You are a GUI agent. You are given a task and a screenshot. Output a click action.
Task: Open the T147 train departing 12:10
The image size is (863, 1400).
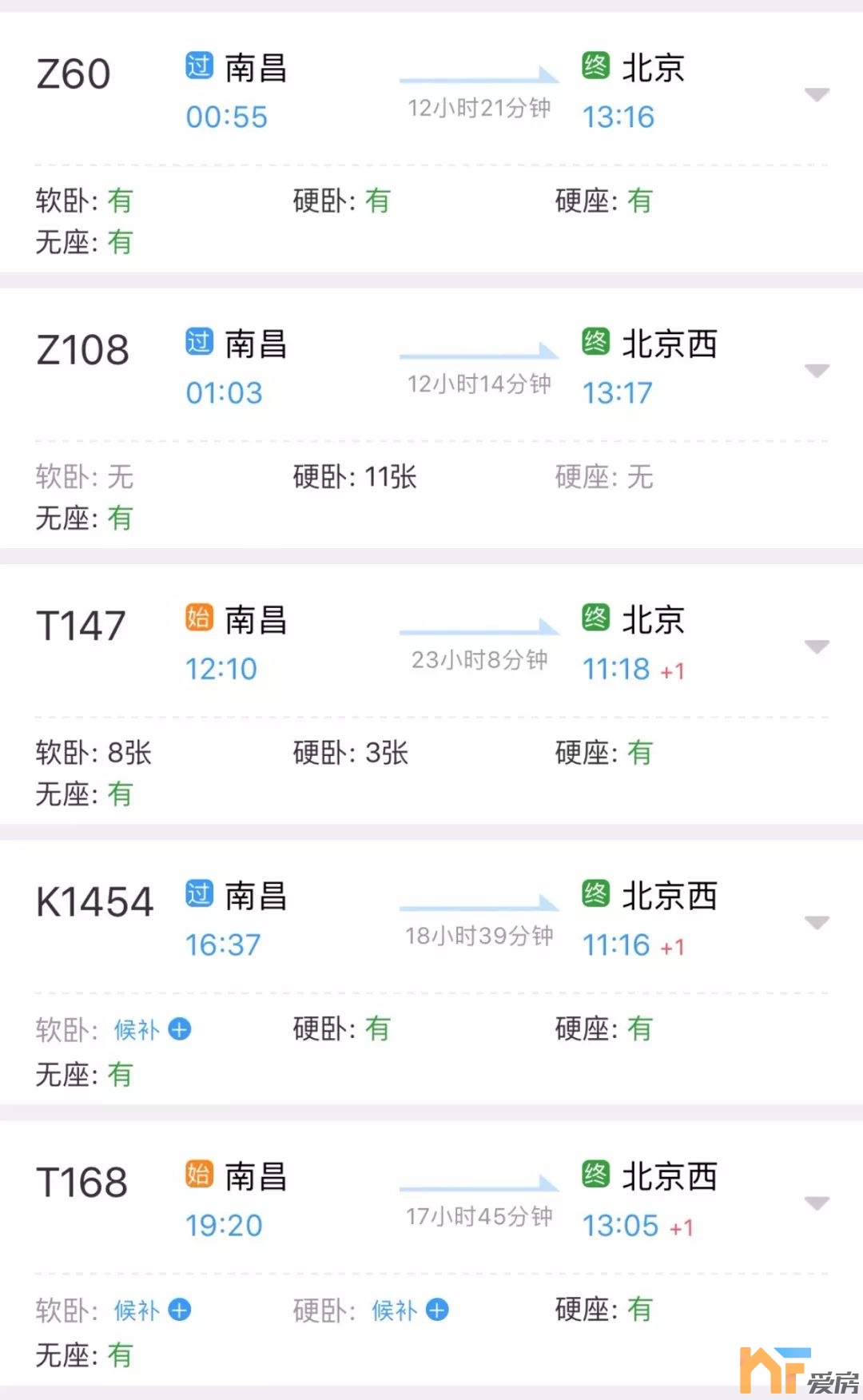[x=431, y=694]
